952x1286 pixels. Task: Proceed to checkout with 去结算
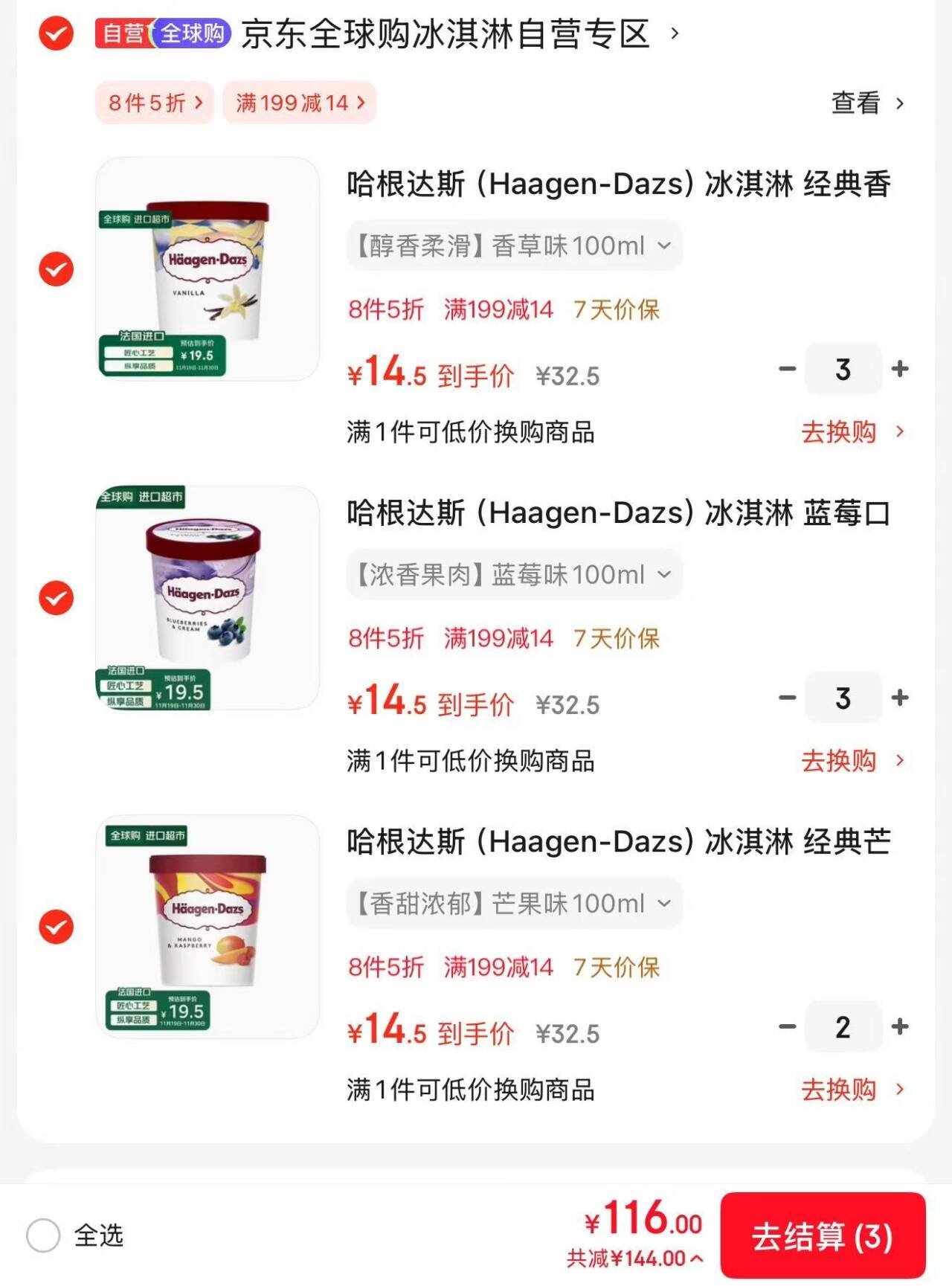tap(822, 1236)
